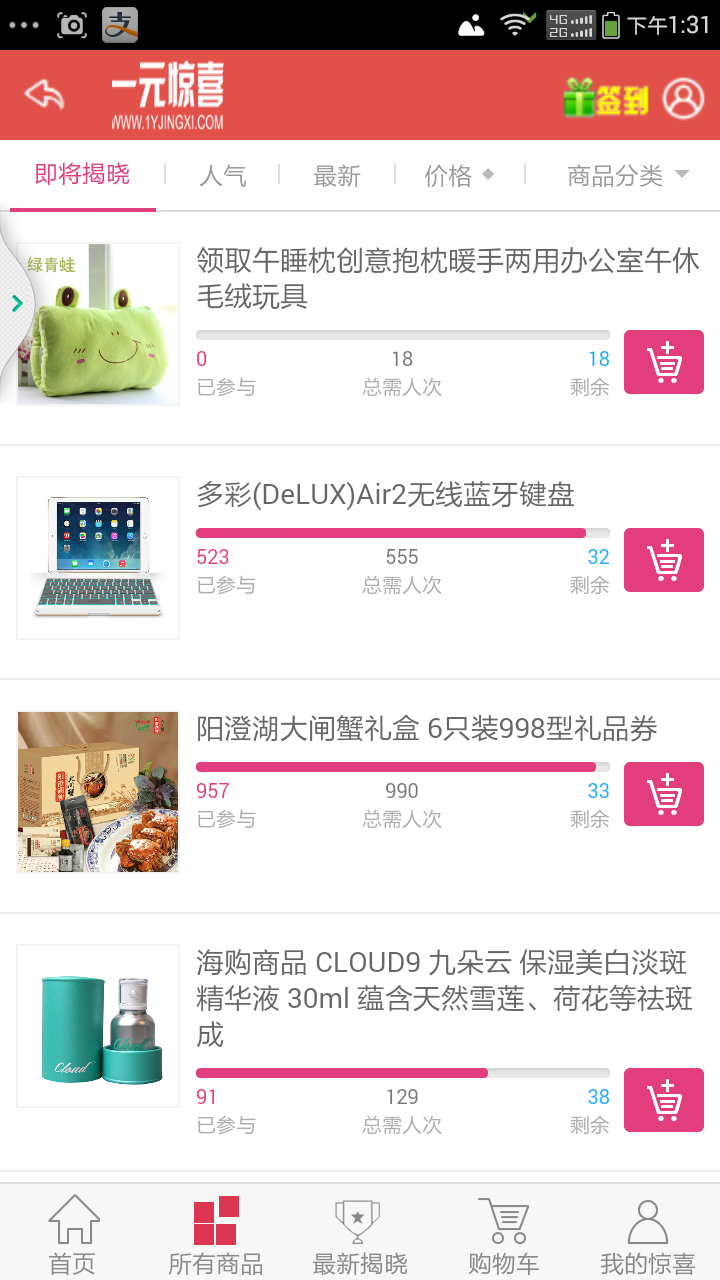Add the 阳澄湖大闸蟹礼盒 to cart
Screen dimensions: 720x1280
point(664,794)
